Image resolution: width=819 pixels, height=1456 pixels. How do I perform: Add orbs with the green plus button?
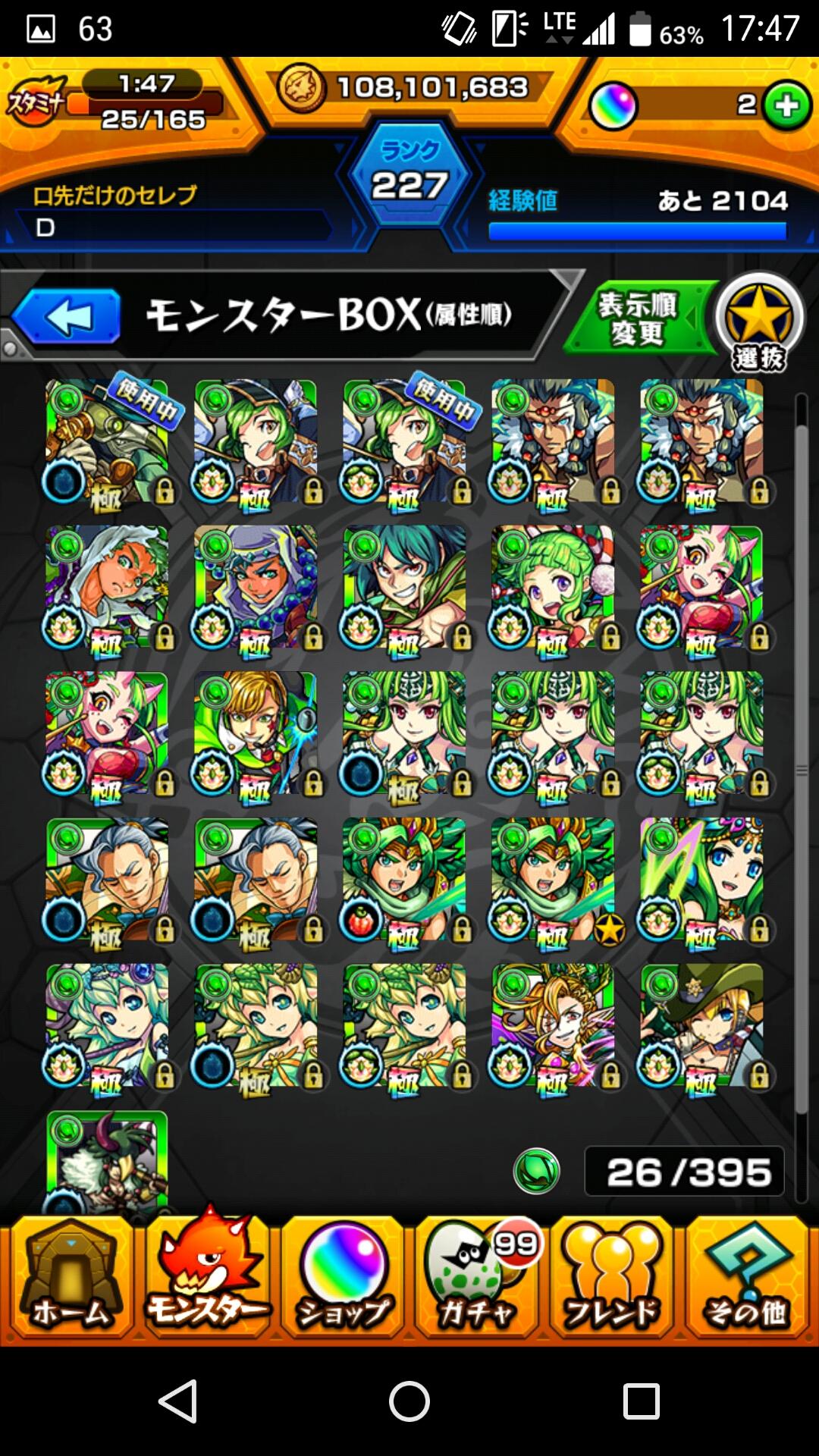click(x=787, y=105)
